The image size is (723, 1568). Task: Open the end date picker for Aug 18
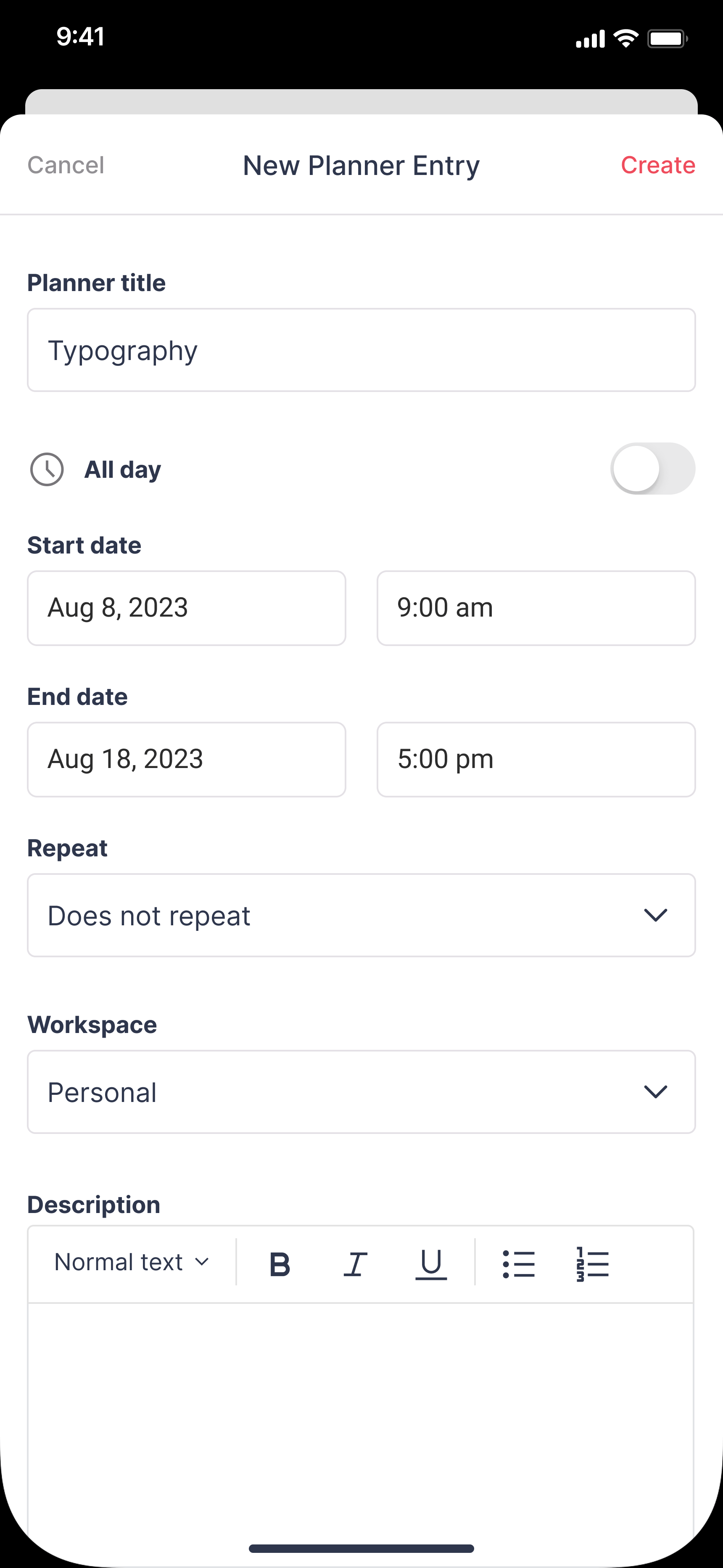point(186,759)
